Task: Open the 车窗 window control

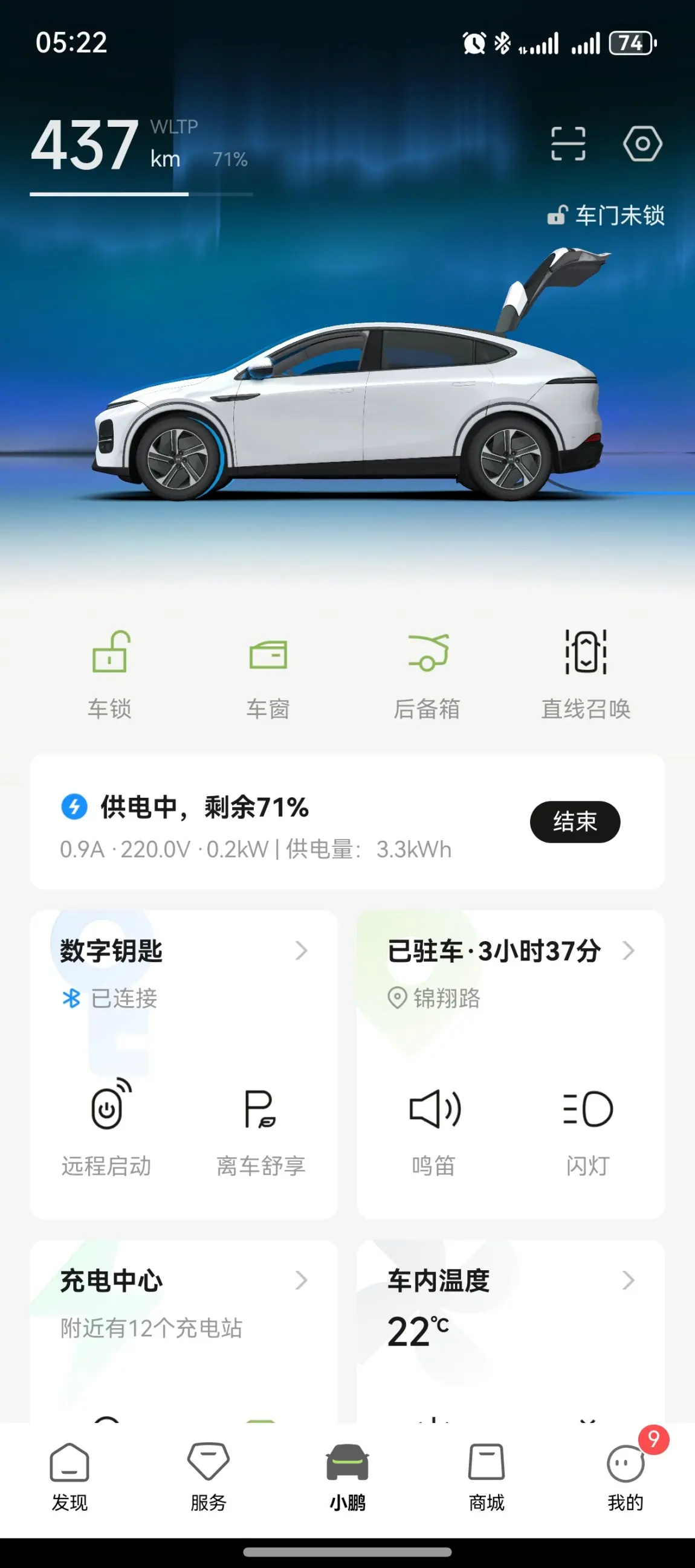Action: click(268, 676)
